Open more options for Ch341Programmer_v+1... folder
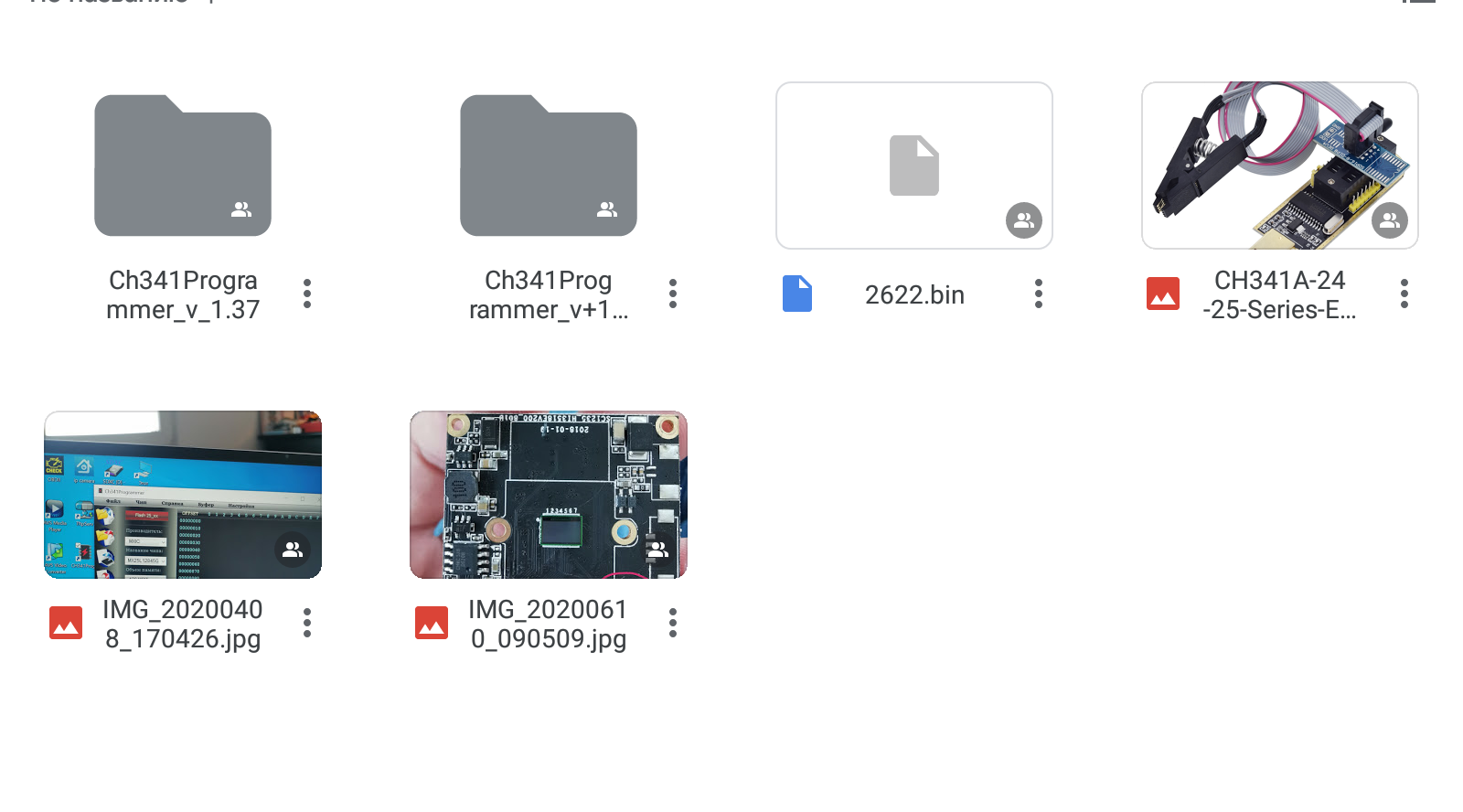The image size is (1463, 812). point(673,294)
